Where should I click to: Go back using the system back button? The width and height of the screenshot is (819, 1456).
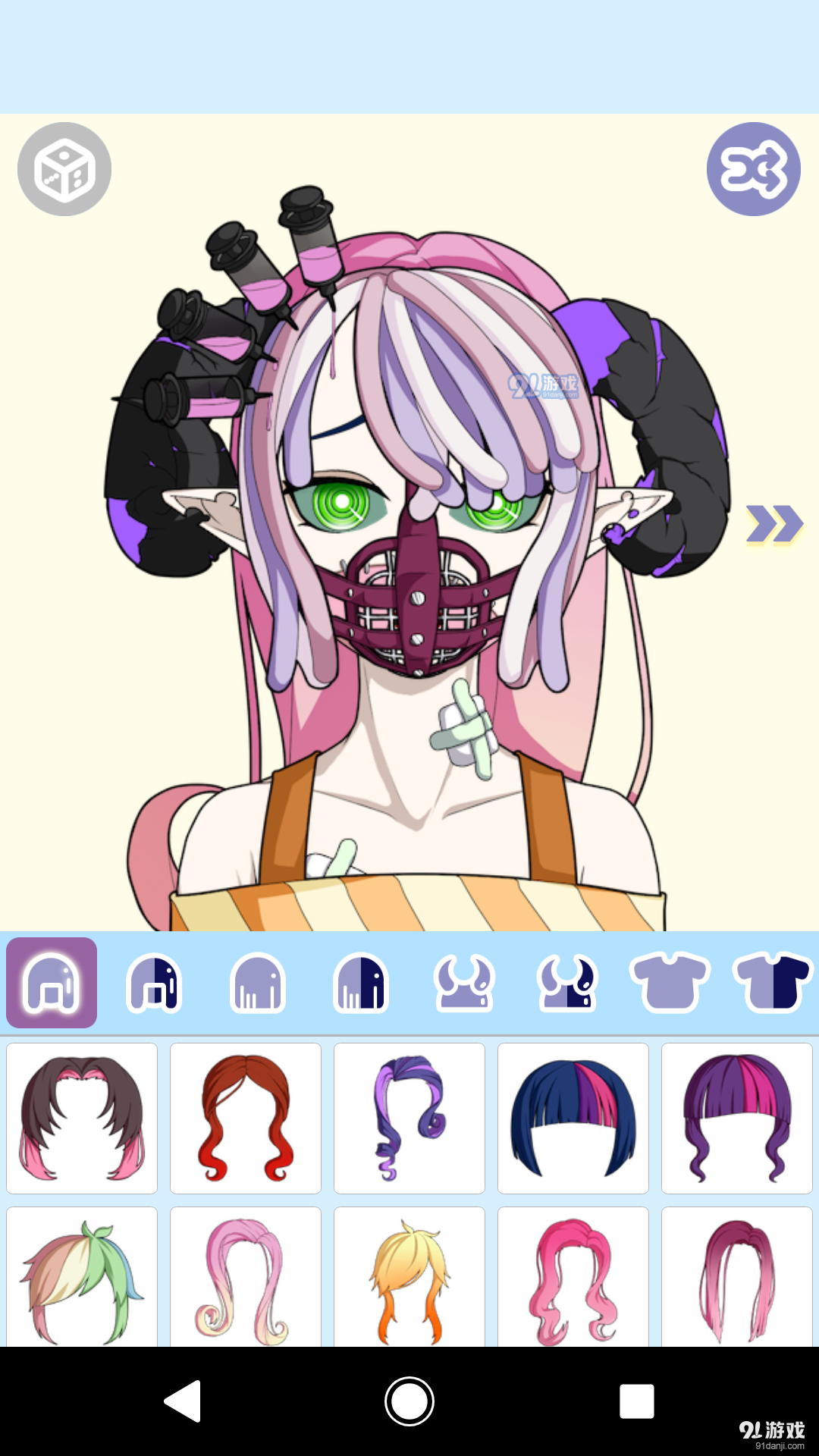pos(183,1401)
